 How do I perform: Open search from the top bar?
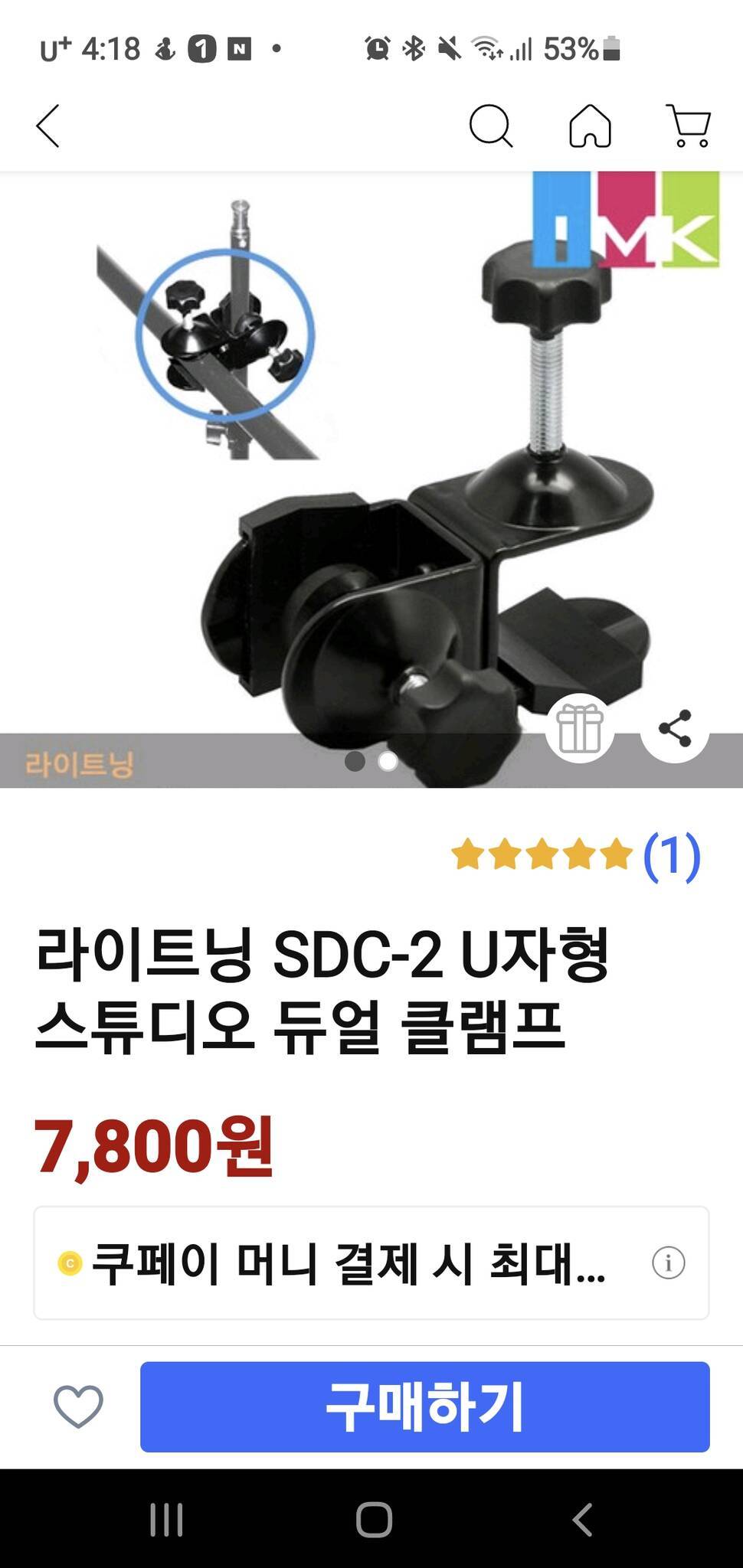tap(490, 126)
